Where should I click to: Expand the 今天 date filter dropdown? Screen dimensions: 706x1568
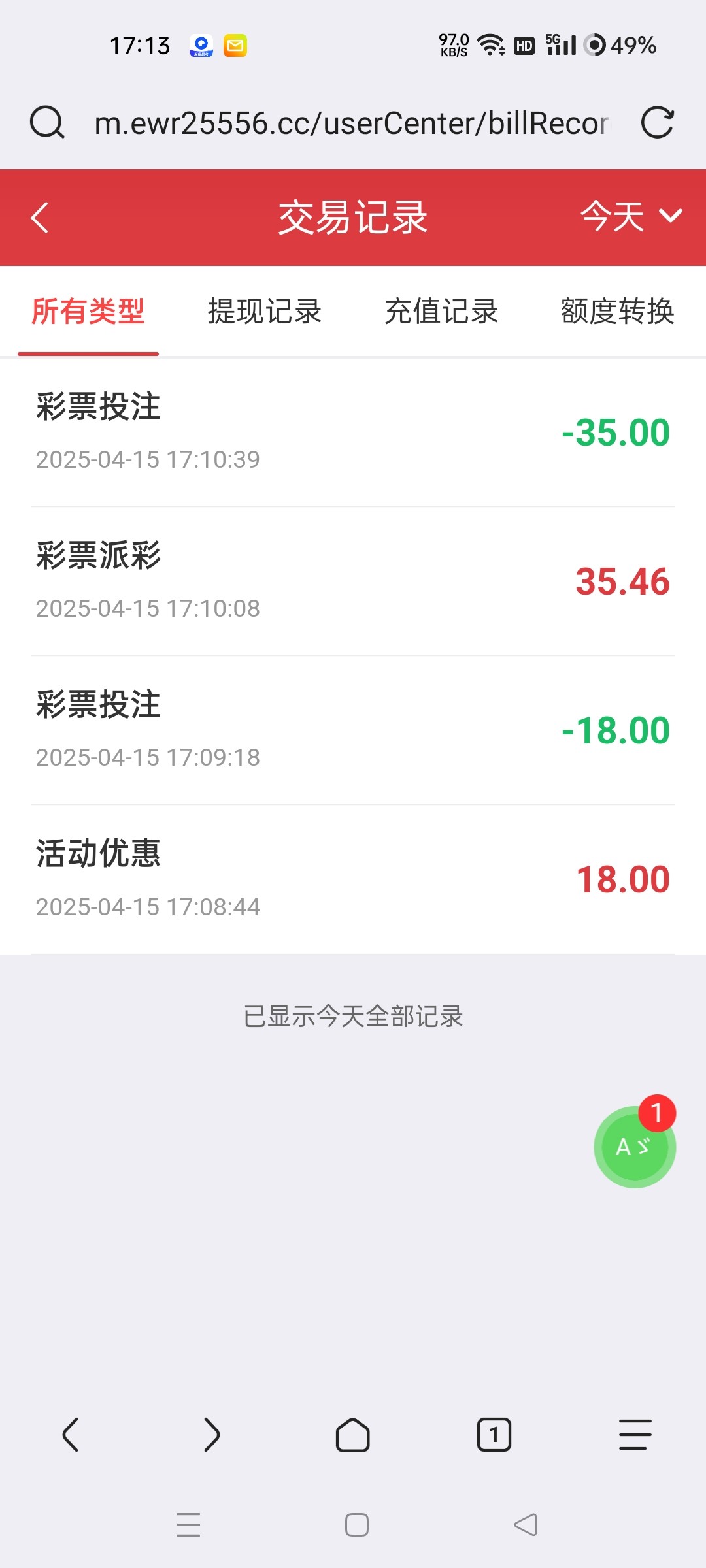pyautogui.click(x=631, y=216)
